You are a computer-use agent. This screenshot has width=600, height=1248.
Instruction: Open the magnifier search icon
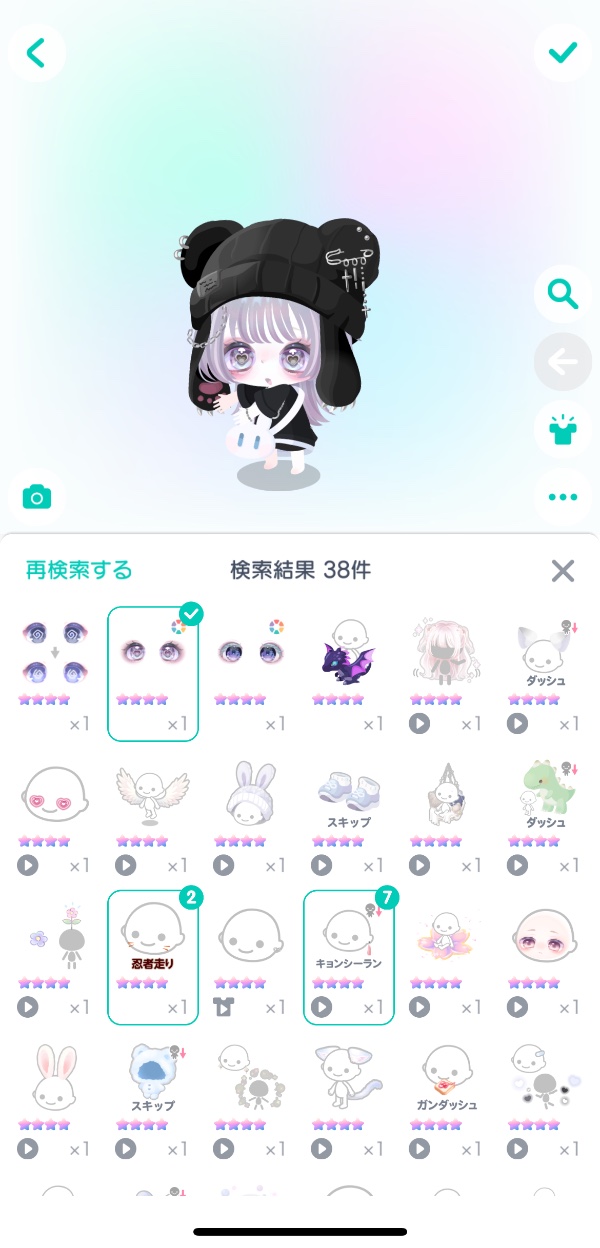(x=563, y=294)
